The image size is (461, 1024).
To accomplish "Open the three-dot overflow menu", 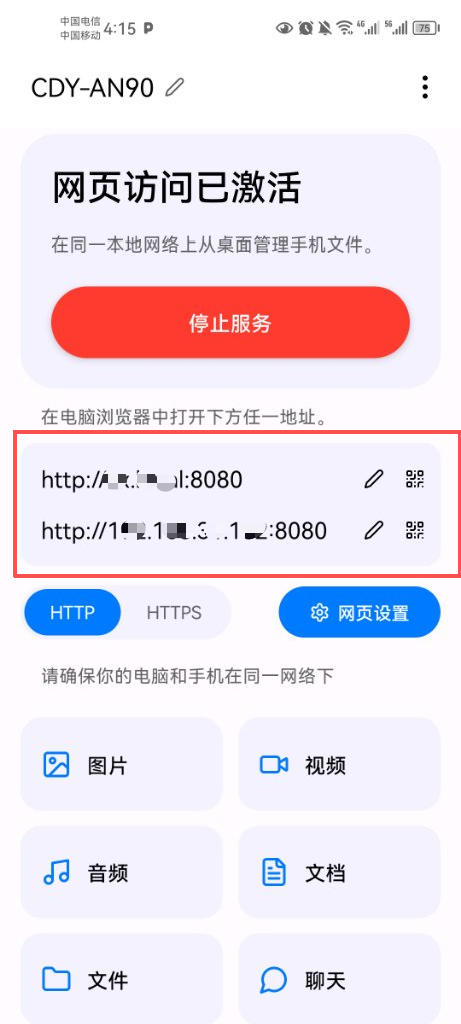I will pyautogui.click(x=425, y=87).
